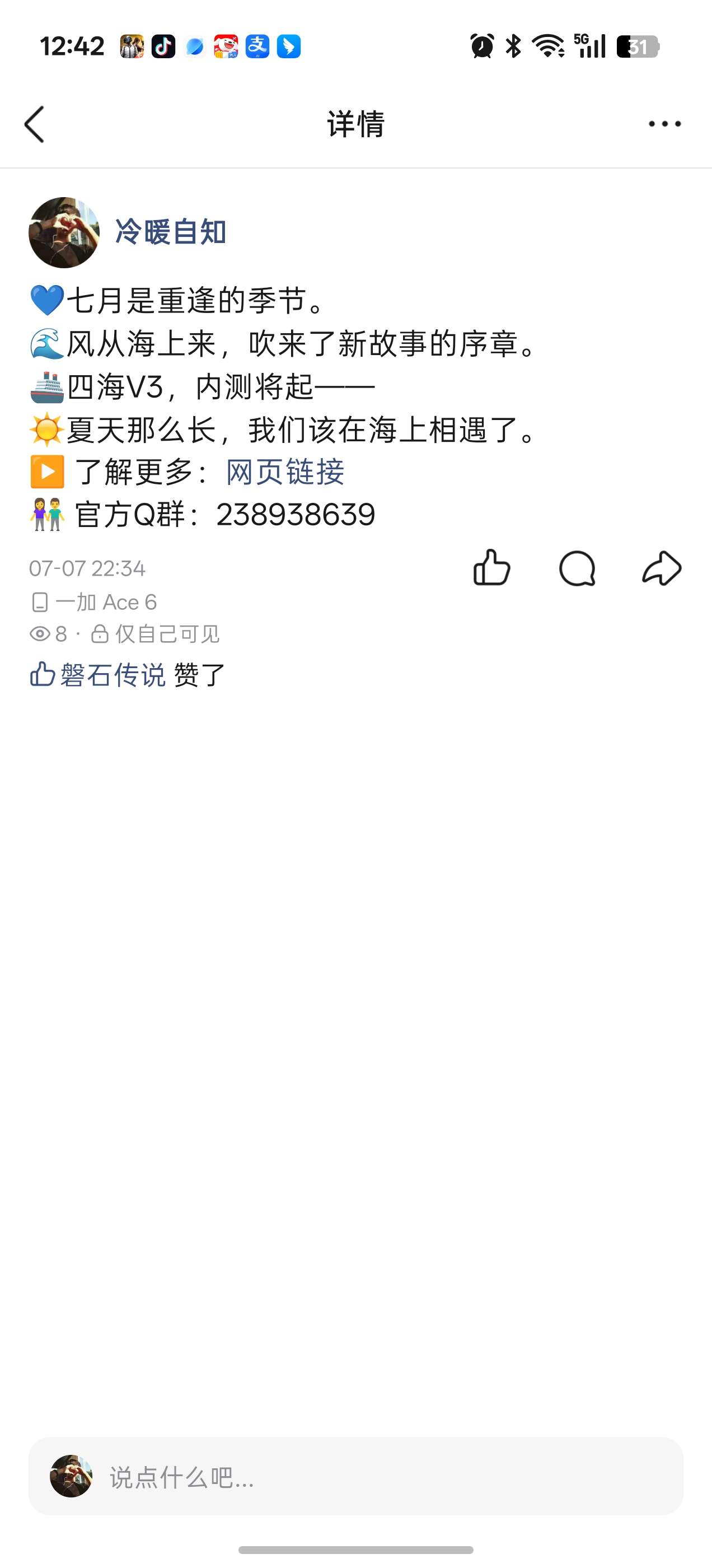Open the three-dot overflow menu

[x=664, y=124]
